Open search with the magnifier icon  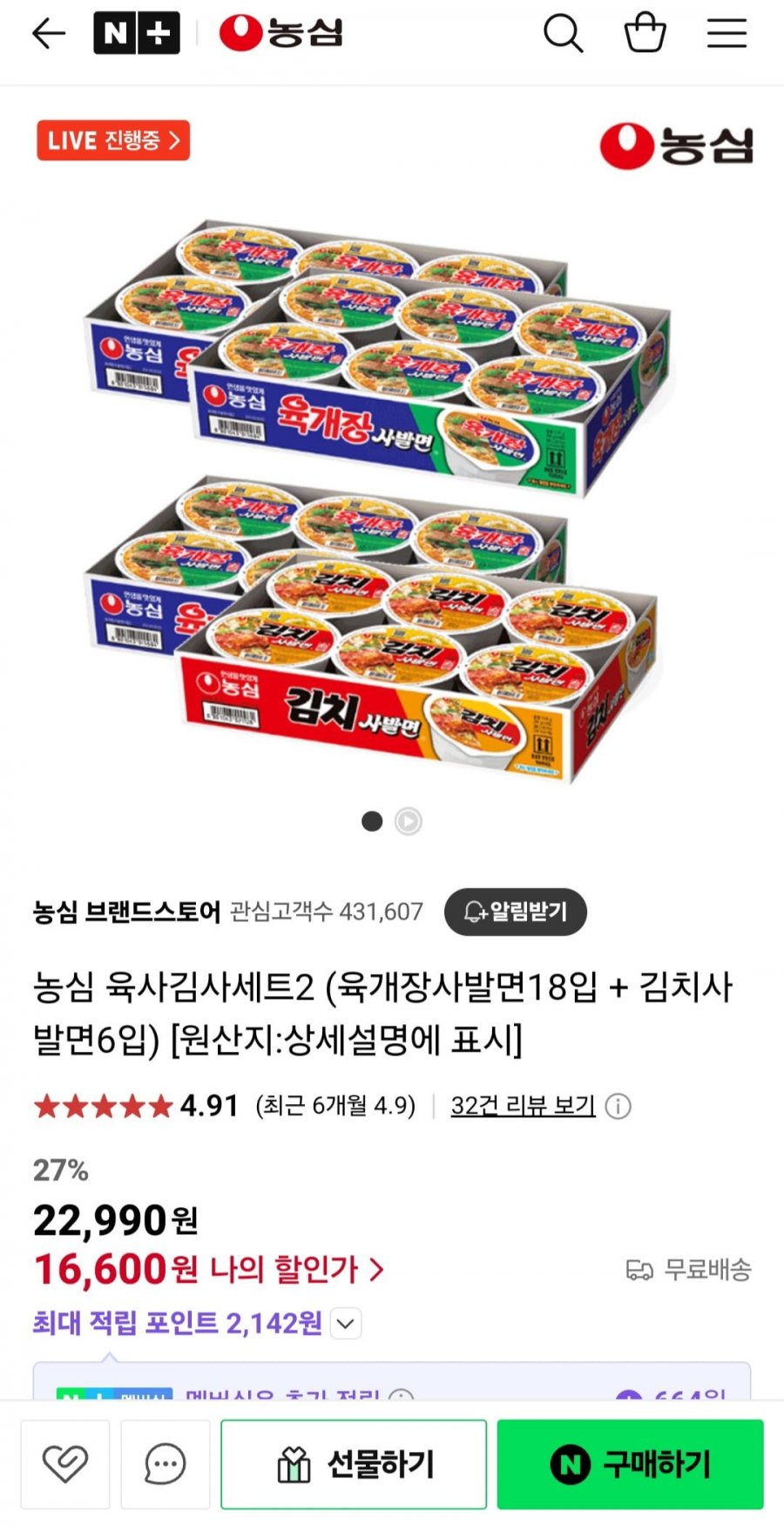pyautogui.click(x=563, y=34)
